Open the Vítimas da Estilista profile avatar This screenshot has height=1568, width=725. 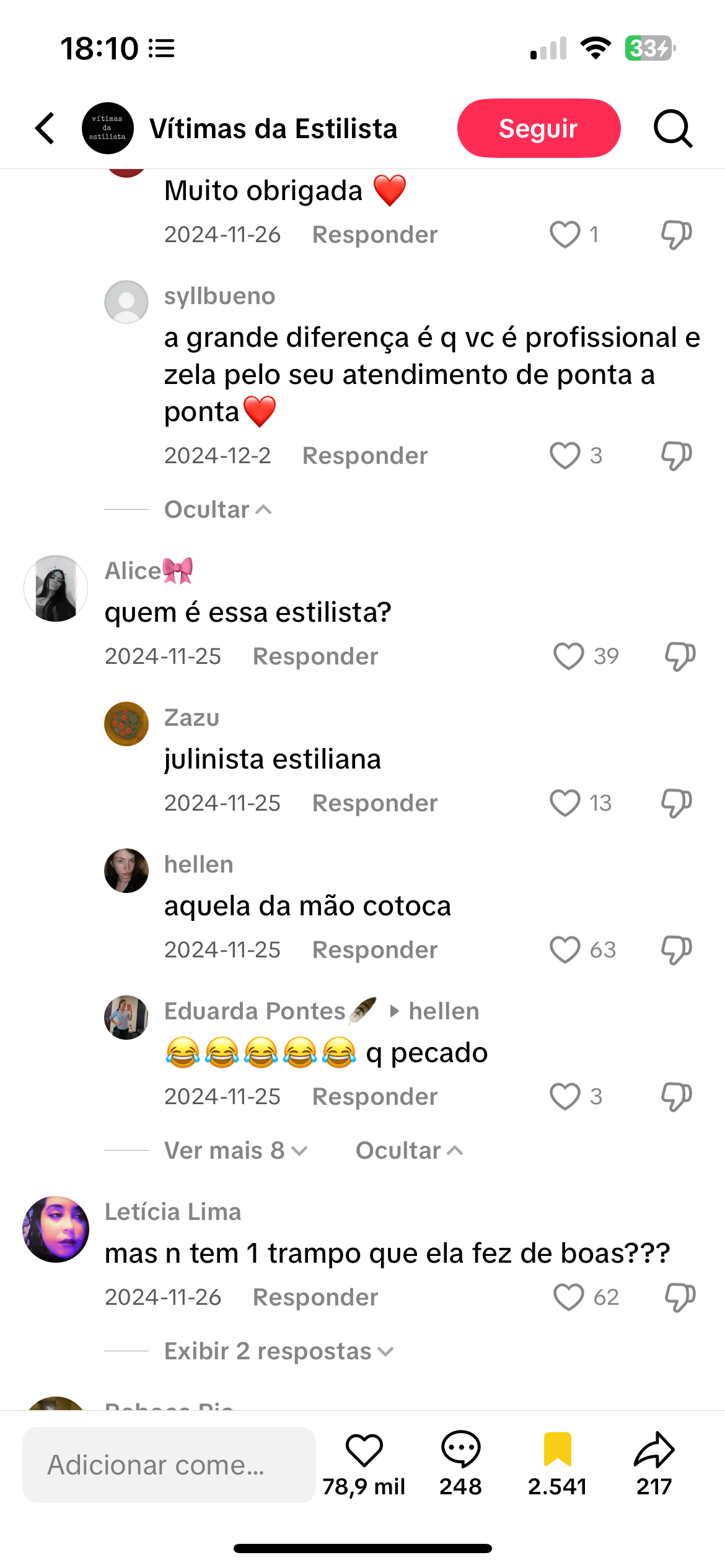(108, 128)
